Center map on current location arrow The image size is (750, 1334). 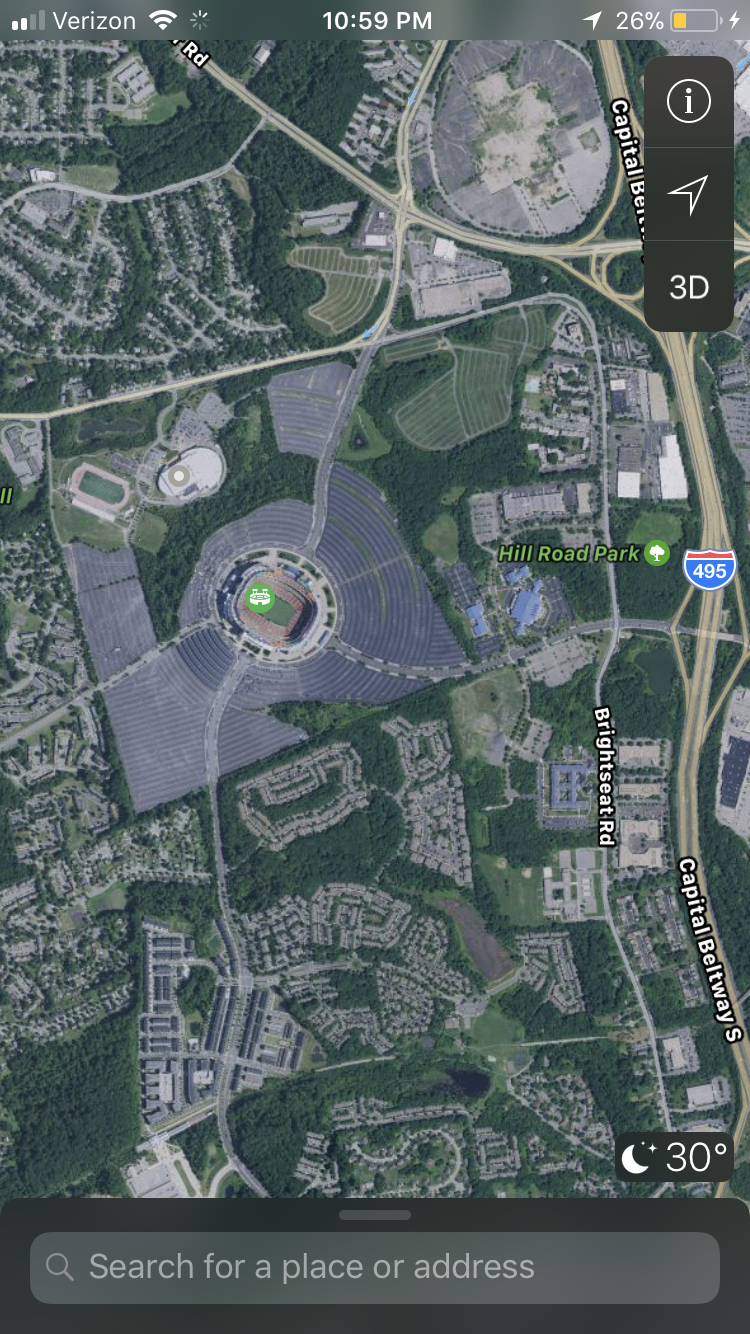(x=688, y=195)
